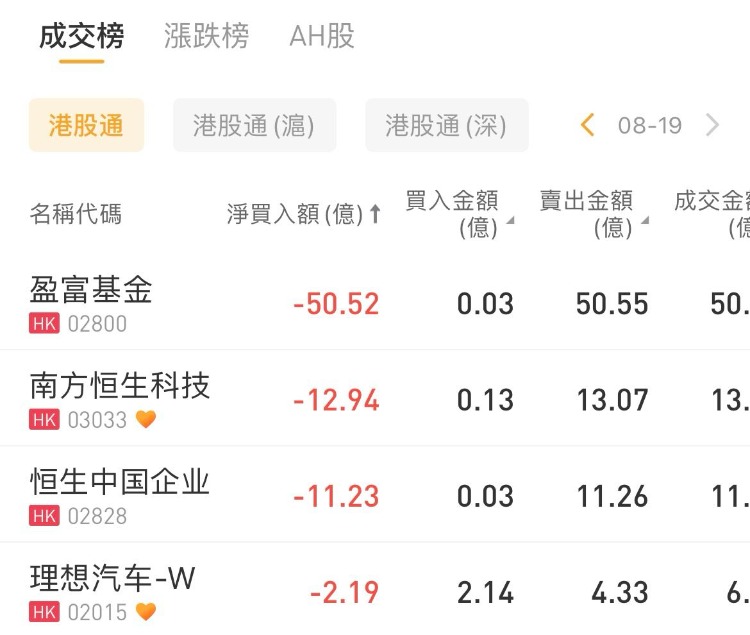Open 恒生中国企业 02828 stock details

pos(120,495)
